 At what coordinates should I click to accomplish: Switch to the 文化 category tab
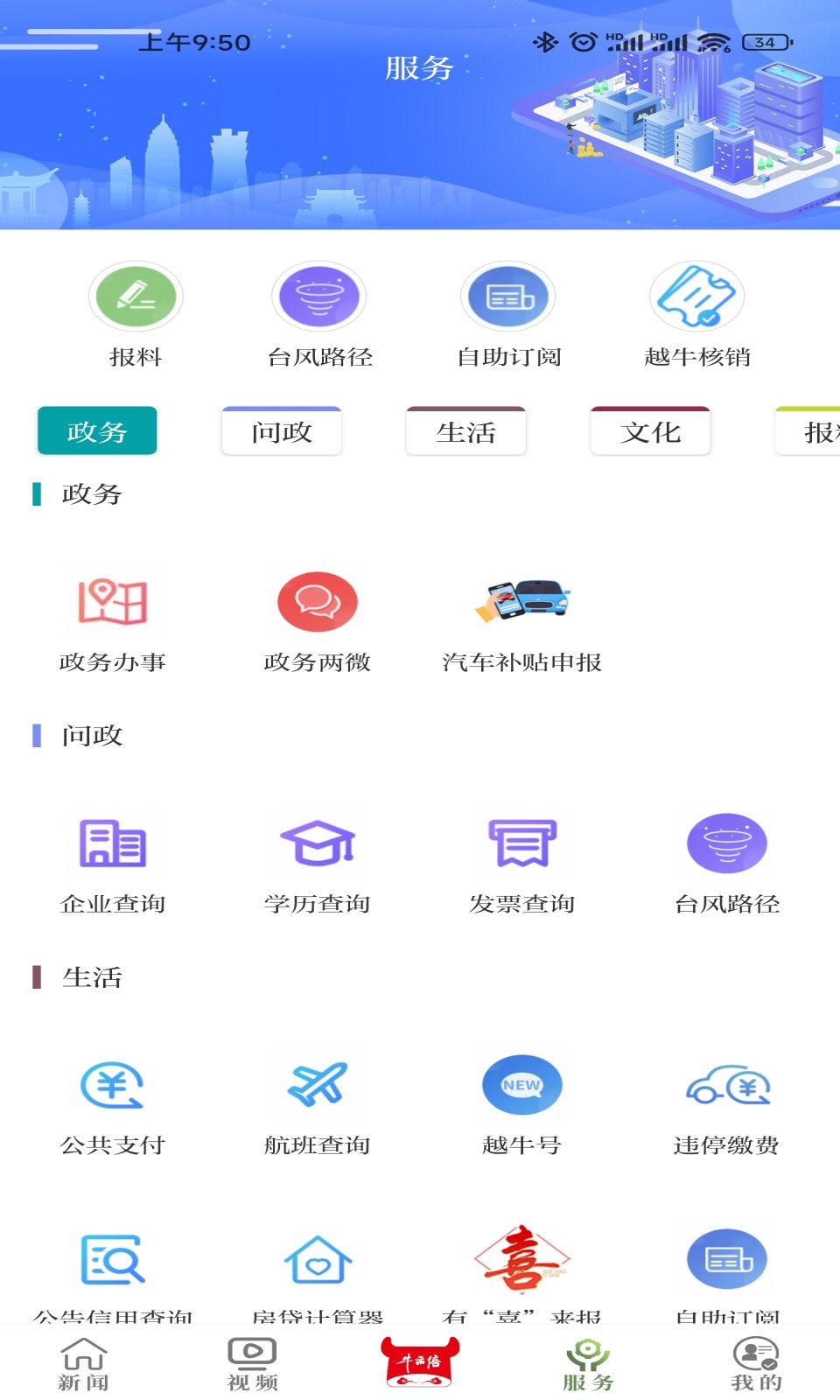(x=649, y=431)
